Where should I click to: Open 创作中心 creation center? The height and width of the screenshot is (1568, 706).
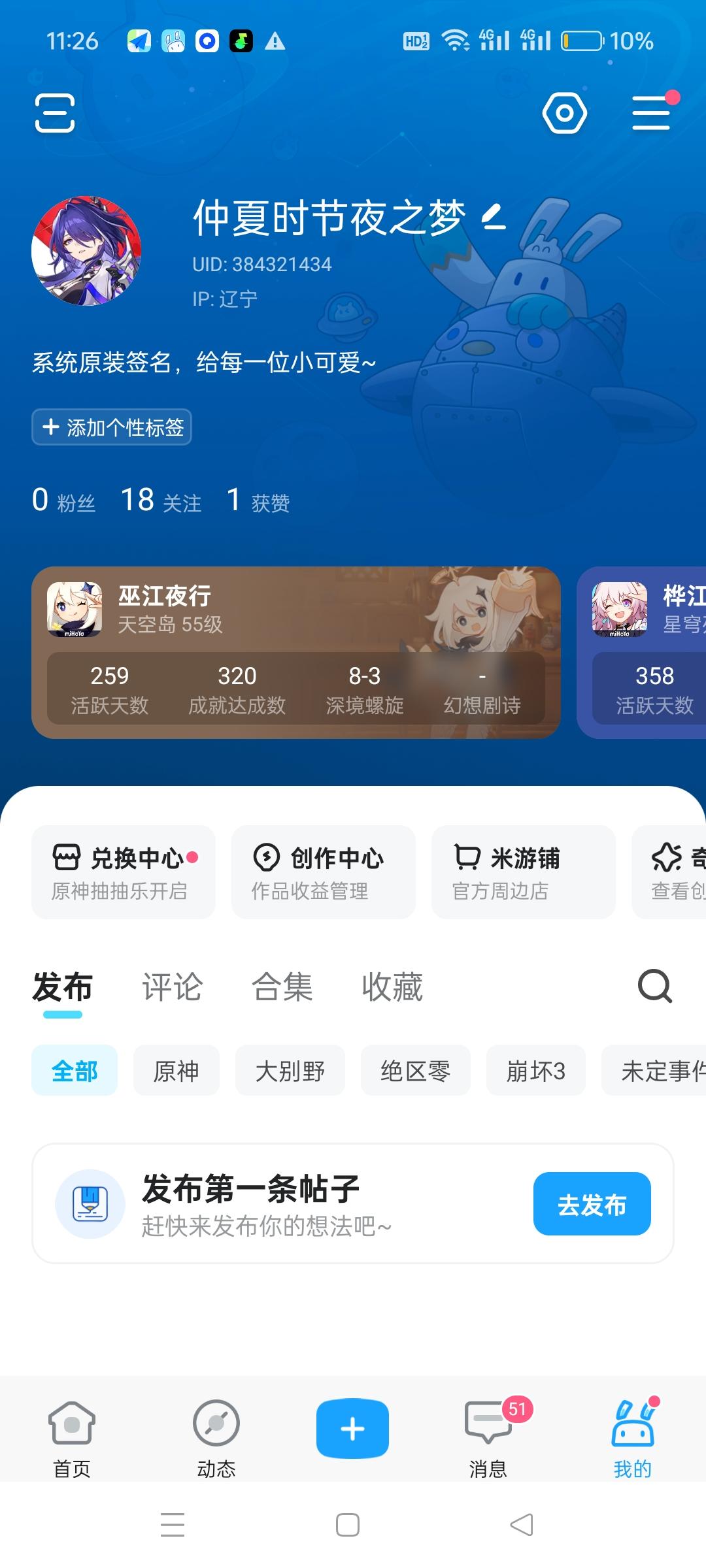[x=323, y=872]
